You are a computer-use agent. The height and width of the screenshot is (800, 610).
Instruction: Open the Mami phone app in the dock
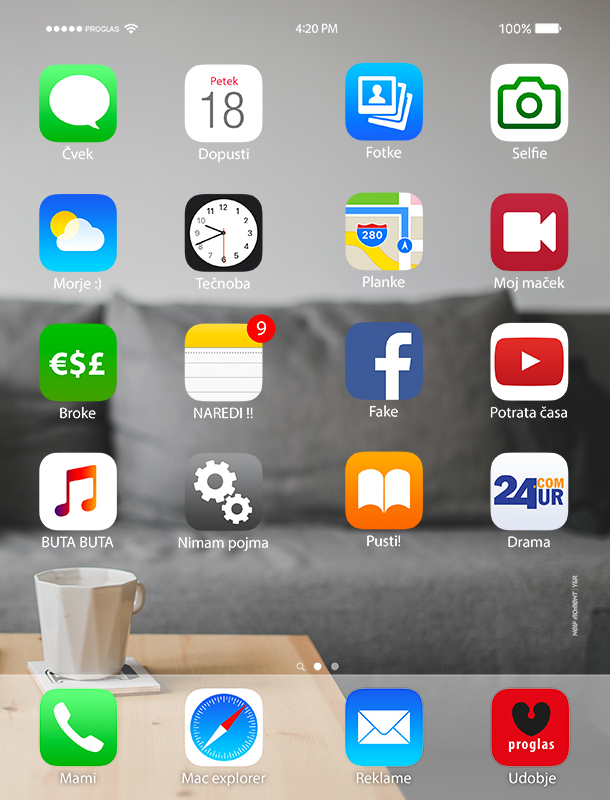pyautogui.click(x=78, y=727)
